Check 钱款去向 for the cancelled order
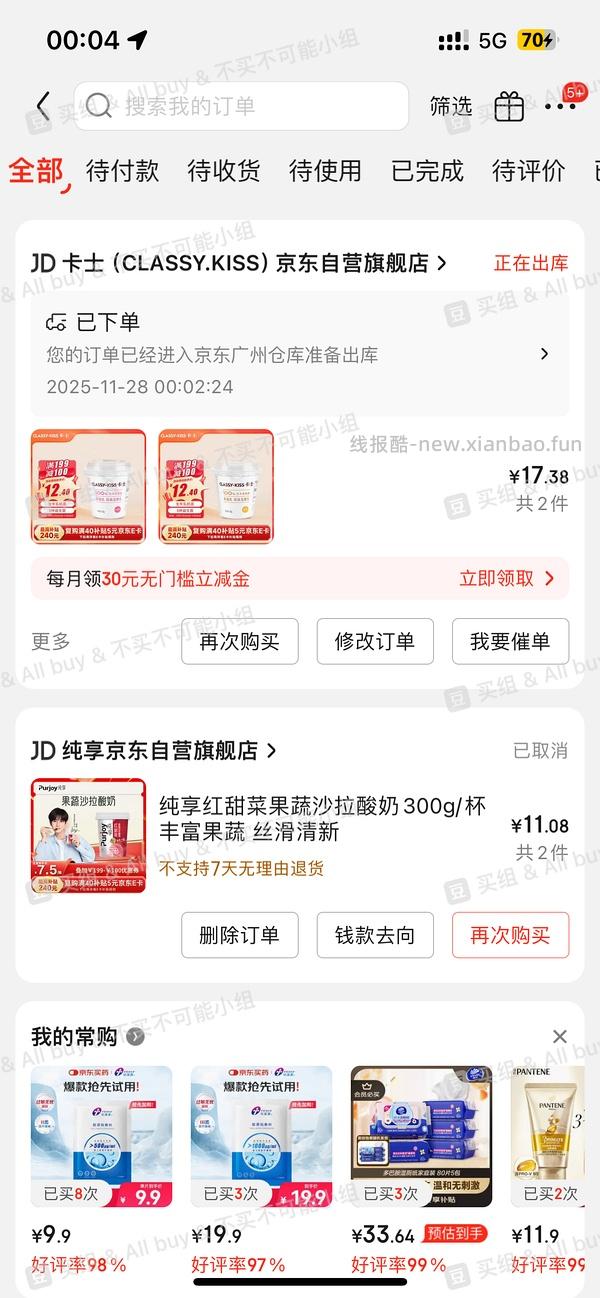This screenshot has height=1298, width=600. [x=375, y=936]
